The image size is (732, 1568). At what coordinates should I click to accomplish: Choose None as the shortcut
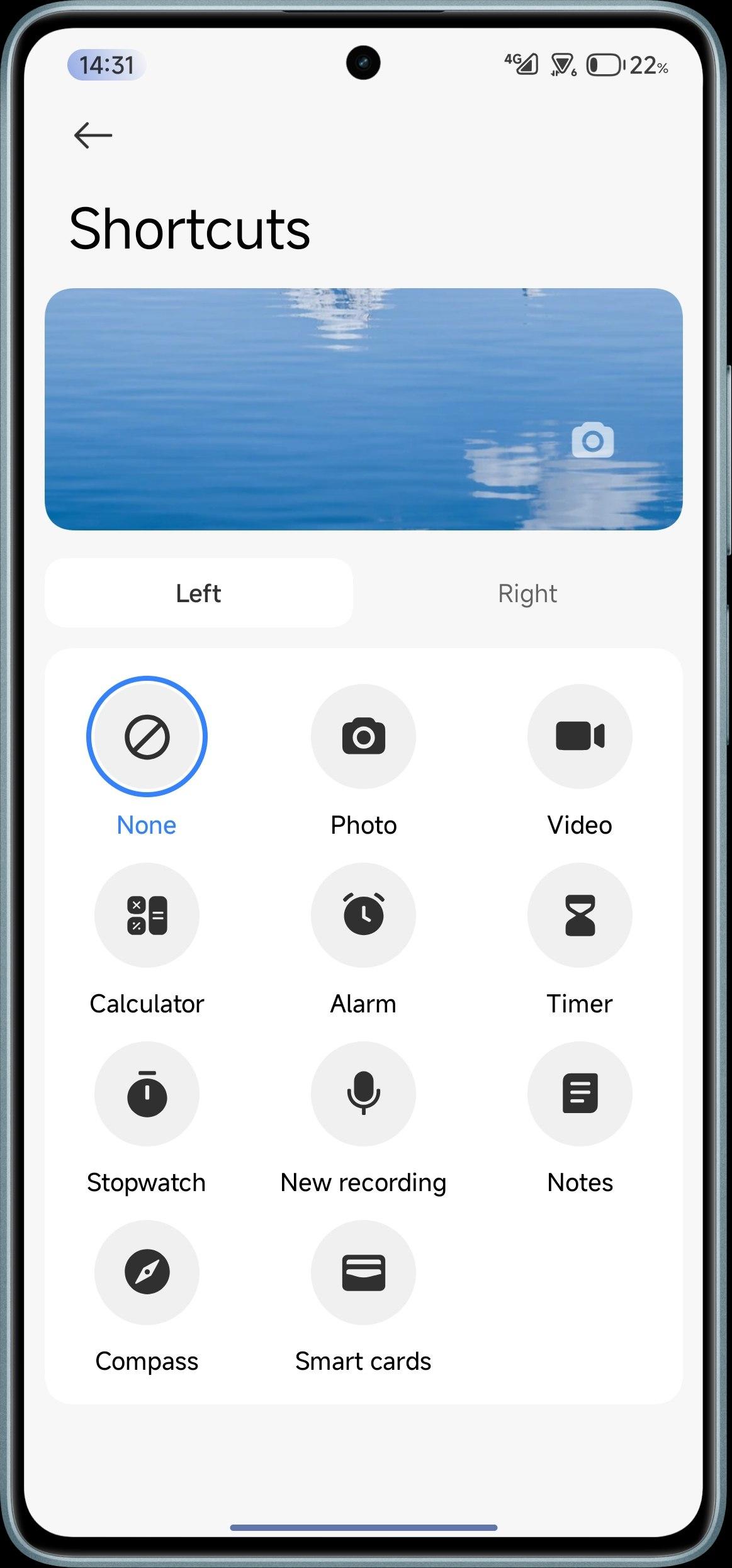pyautogui.click(x=147, y=737)
